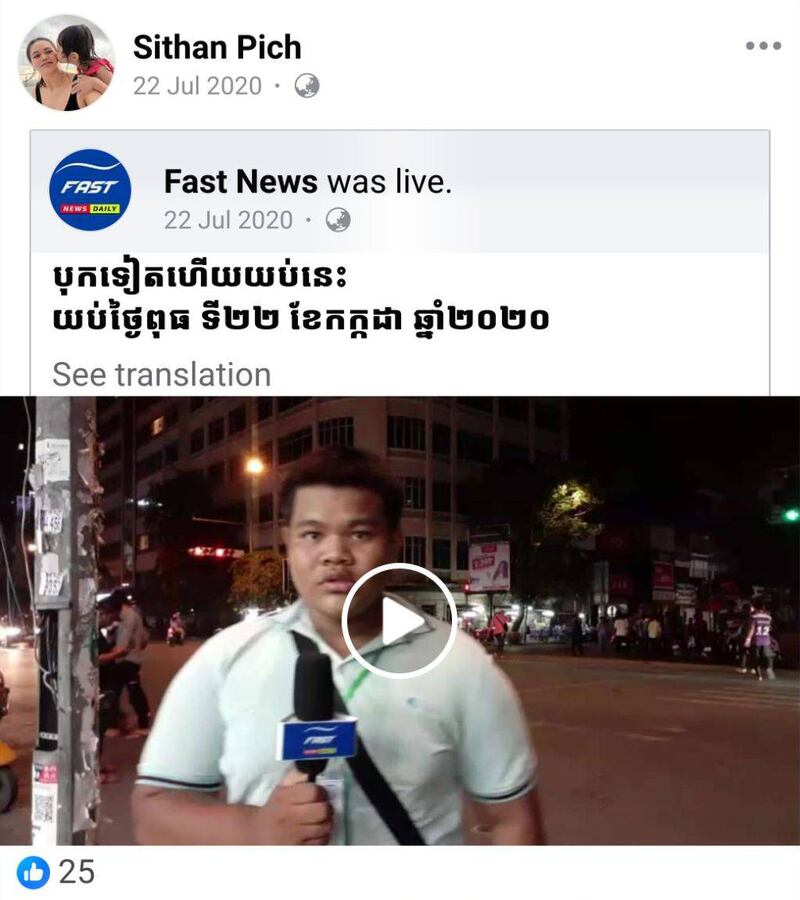Open Sithan Pich's profile picture

coord(66,62)
